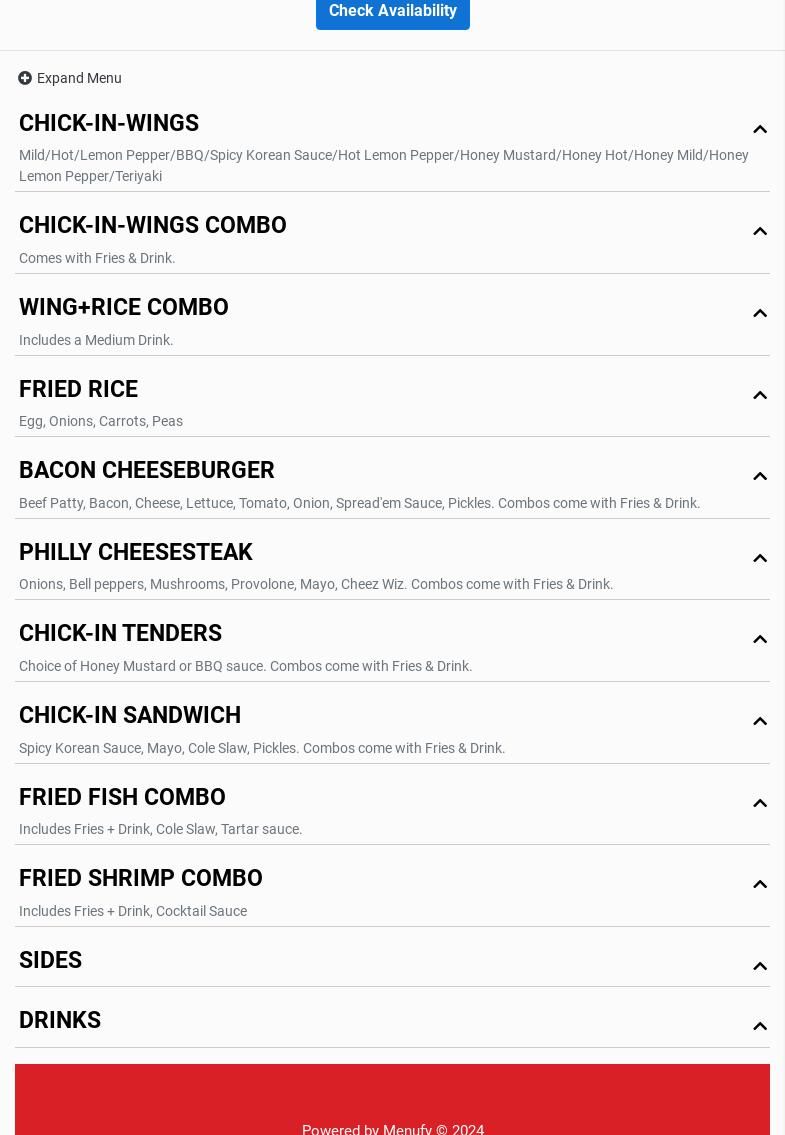The image size is (785, 1135).
Task: Expand the full menu
Action: [x=70, y=78]
